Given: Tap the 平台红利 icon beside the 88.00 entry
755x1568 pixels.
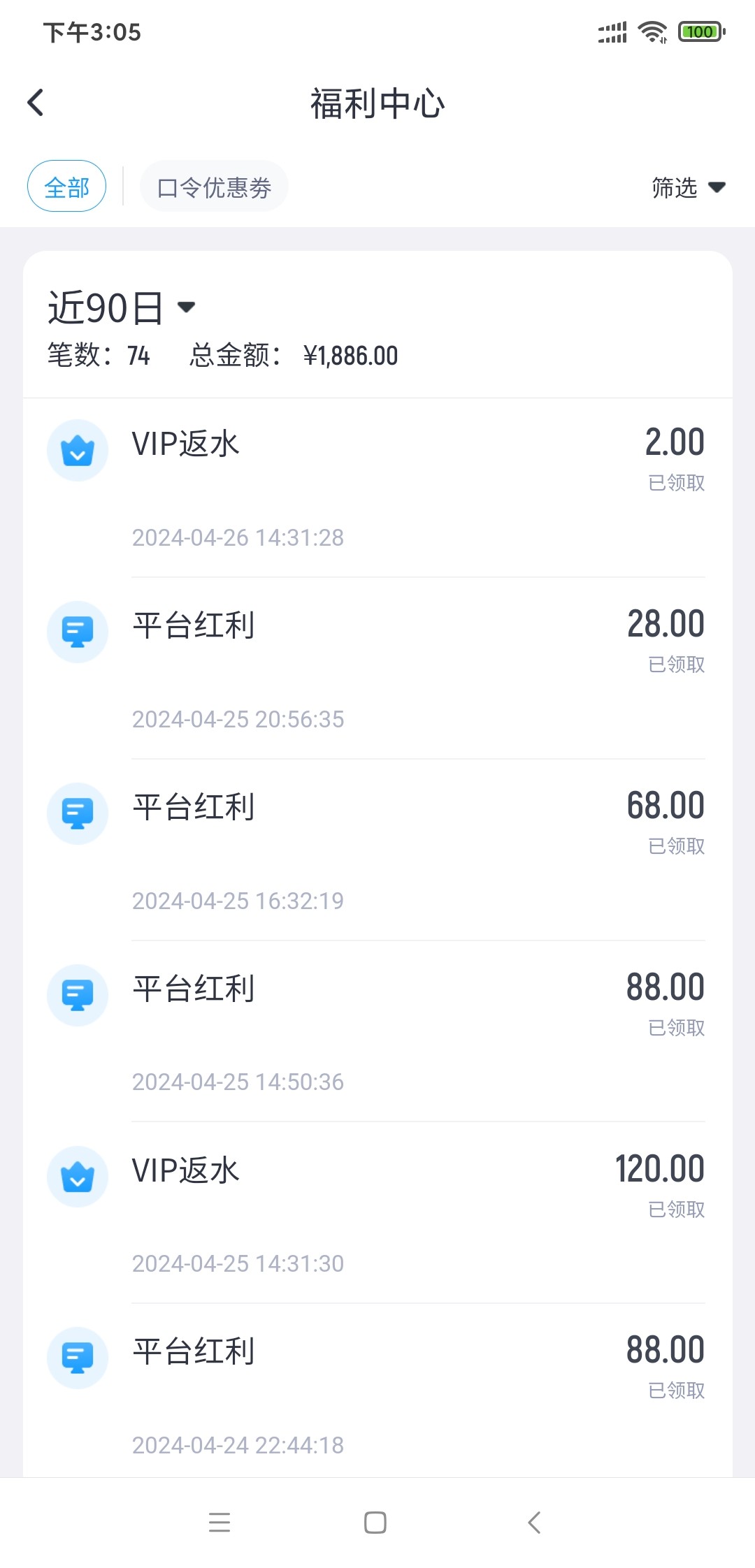Looking at the screenshot, I should 77,994.
